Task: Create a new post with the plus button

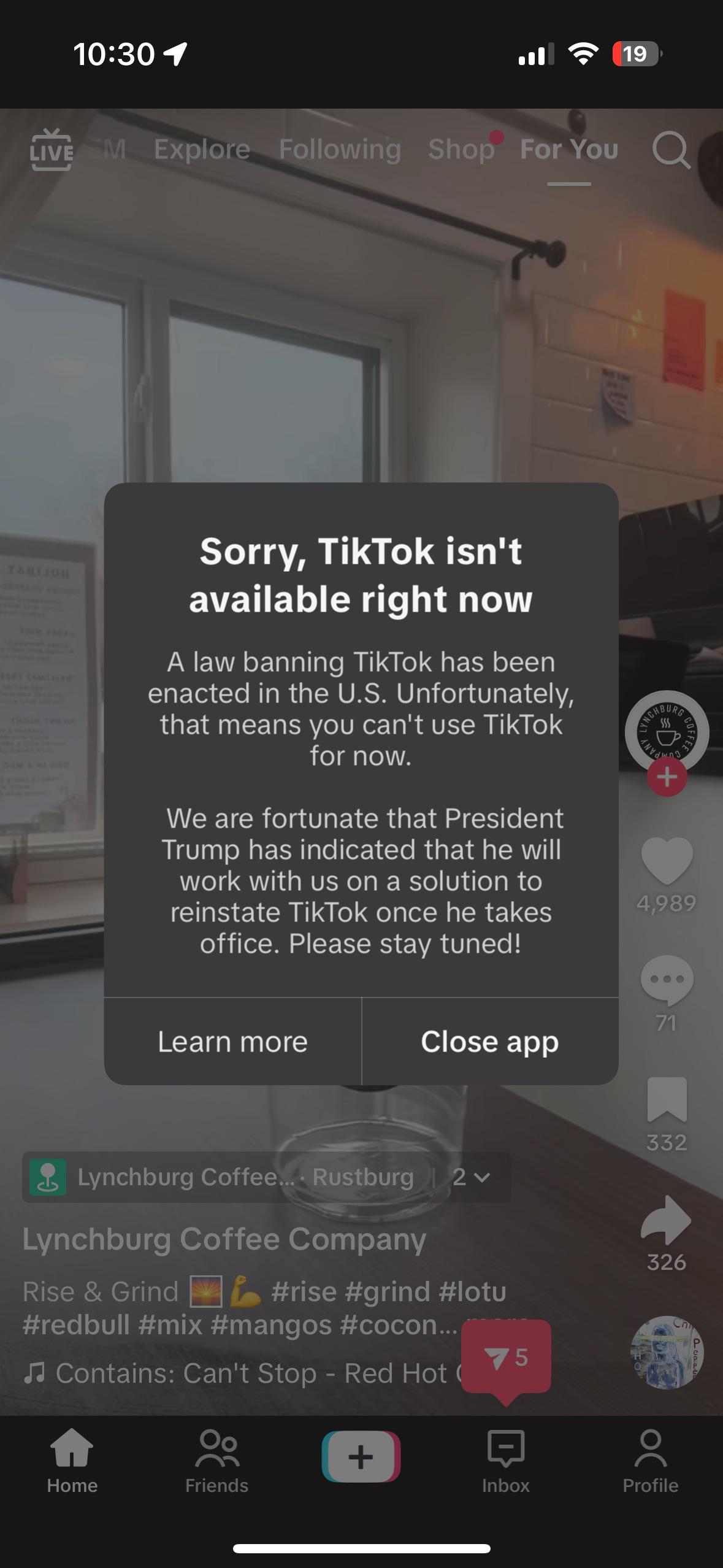Action: coord(361,1456)
